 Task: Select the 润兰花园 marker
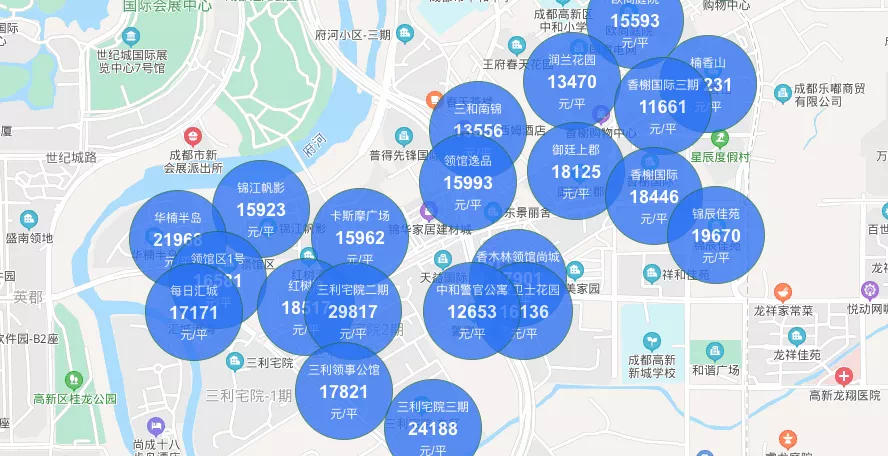click(572, 78)
